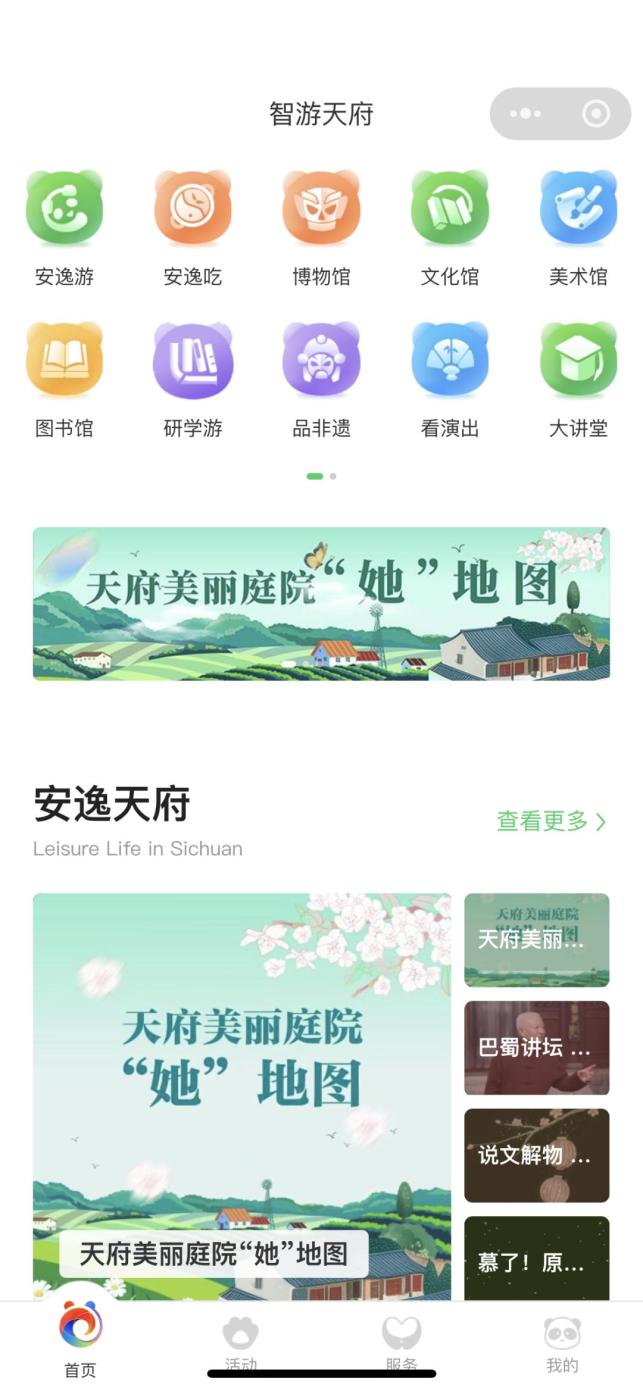The width and height of the screenshot is (643, 1391).
Task: View the 慕了！原... side thumbnail
Action: tap(536, 1258)
